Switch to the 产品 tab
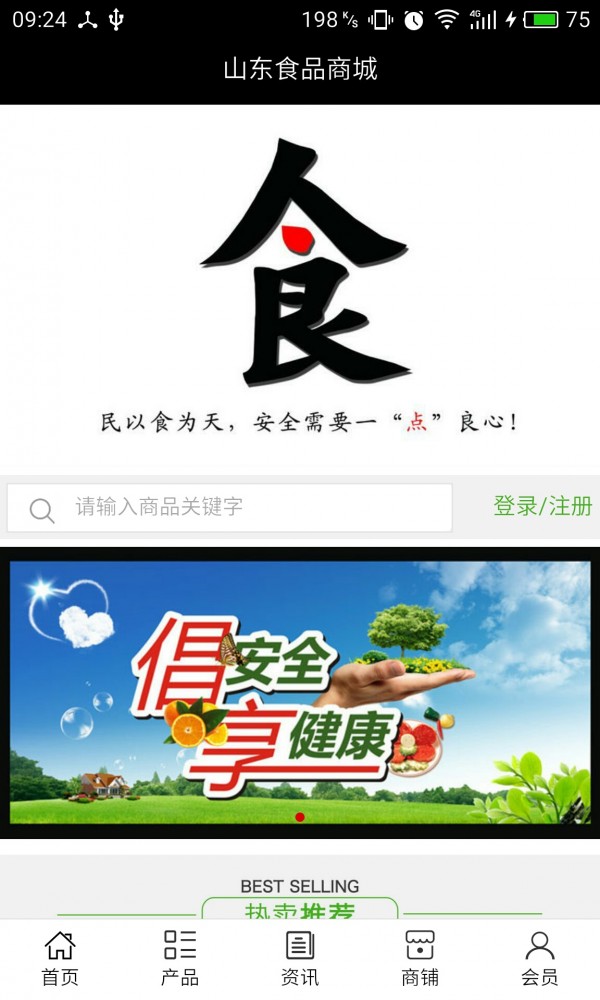This screenshot has height=1000, width=600. 180,958
